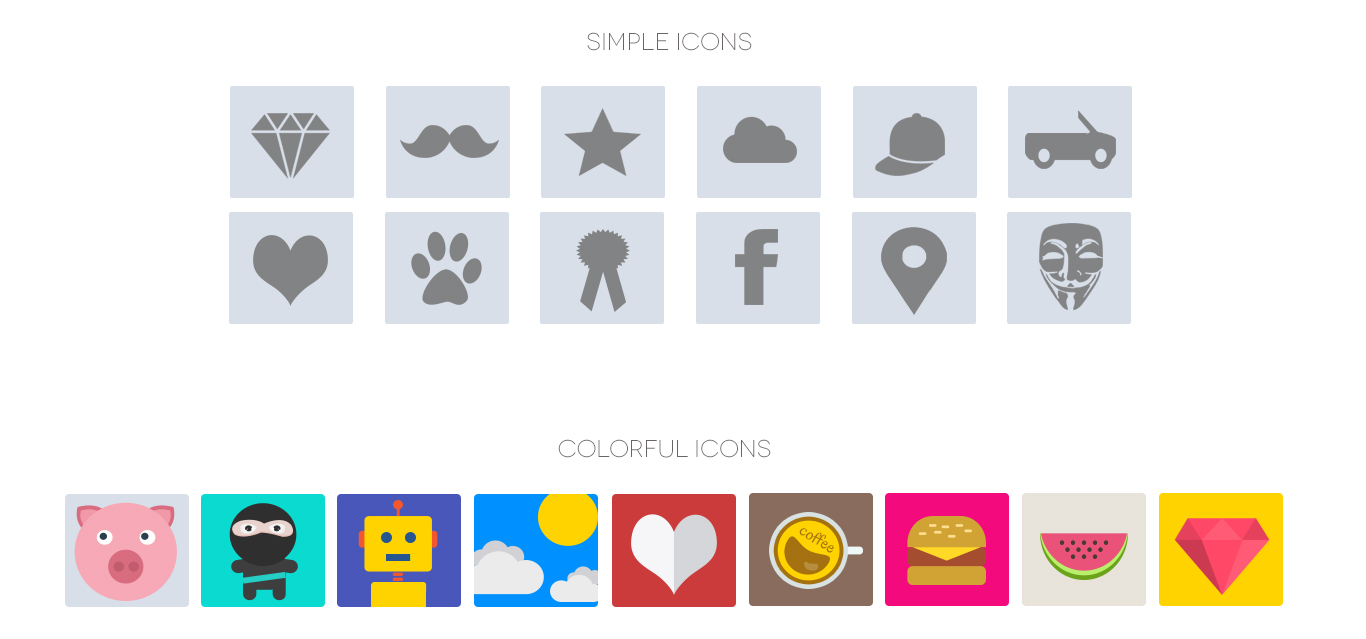Select the ninja colorful icon
Image resolution: width=1366 pixels, height=639 pixels.
pyautogui.click(x=262, y=550)
